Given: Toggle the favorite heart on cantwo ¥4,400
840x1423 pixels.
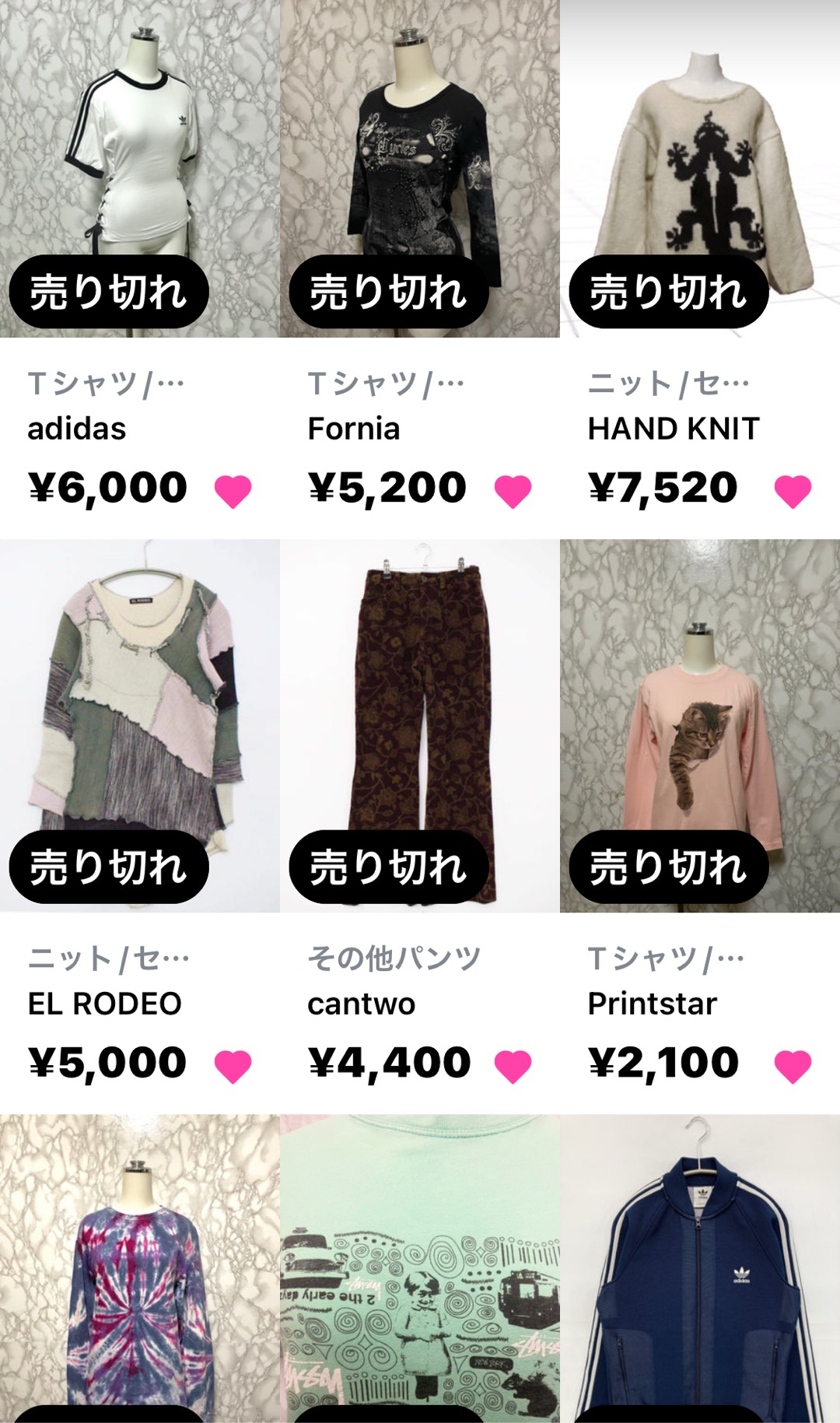Looking at the screenshot, I should pos(513,1066).
